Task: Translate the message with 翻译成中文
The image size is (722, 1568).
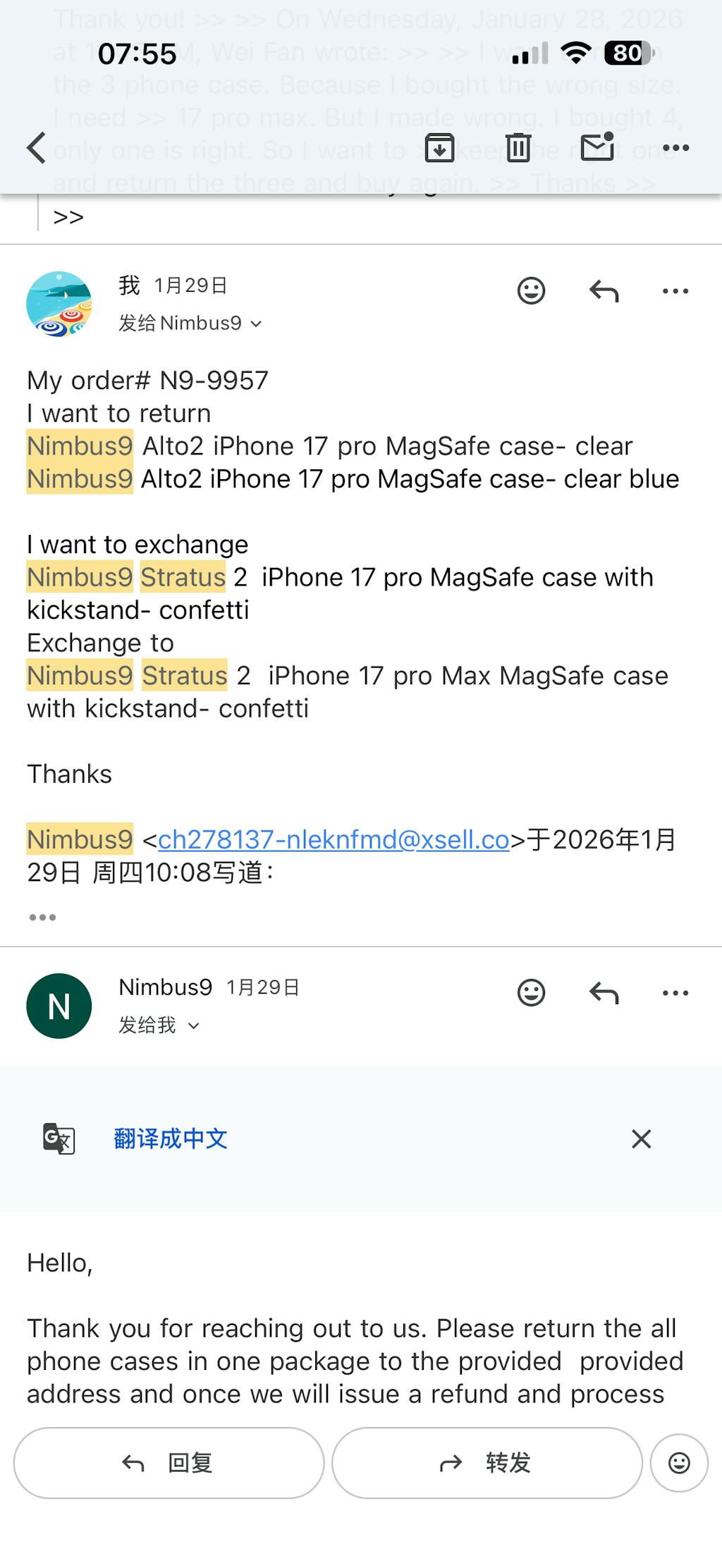Action: coord(170,1139)
